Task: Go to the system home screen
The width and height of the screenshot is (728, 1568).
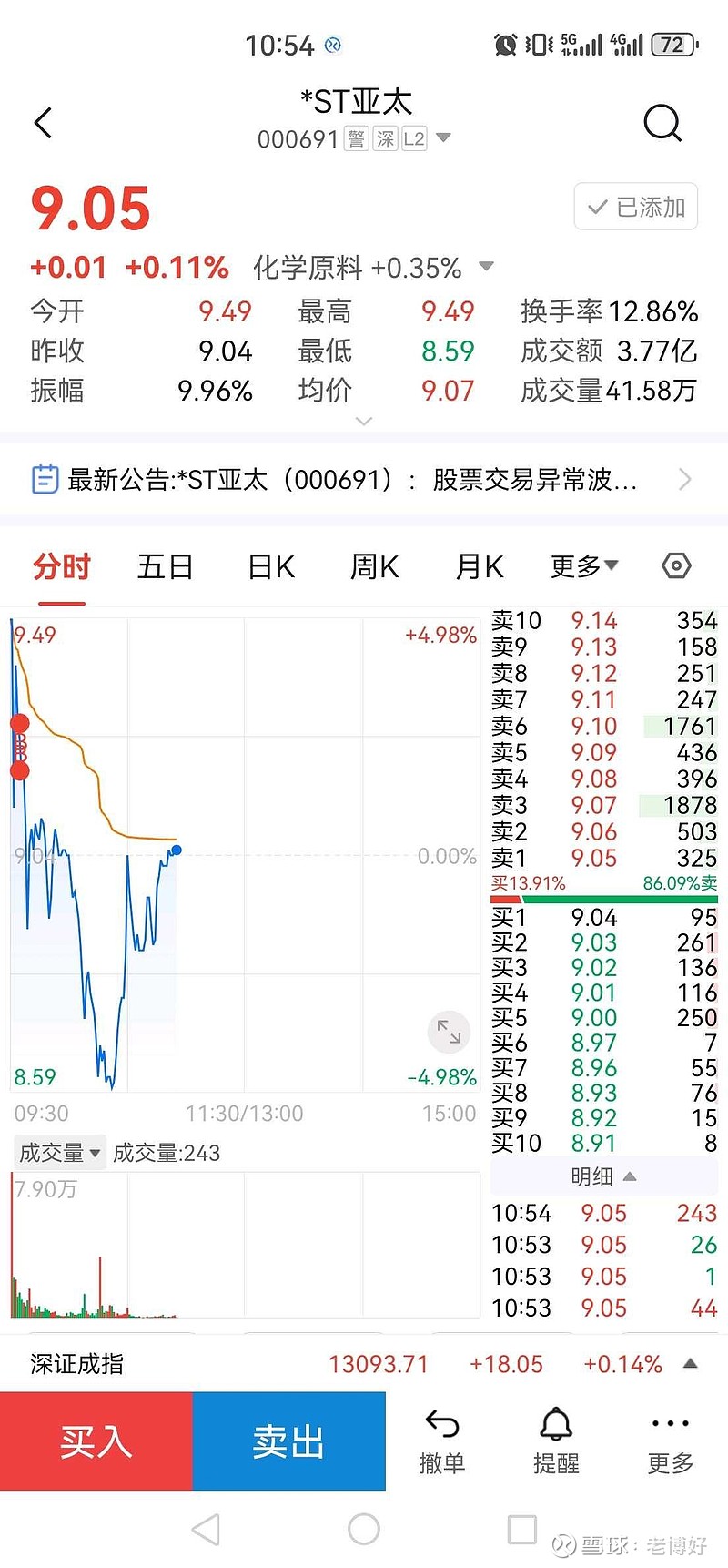Action: pyautogui.click(x=364, y=1529)
